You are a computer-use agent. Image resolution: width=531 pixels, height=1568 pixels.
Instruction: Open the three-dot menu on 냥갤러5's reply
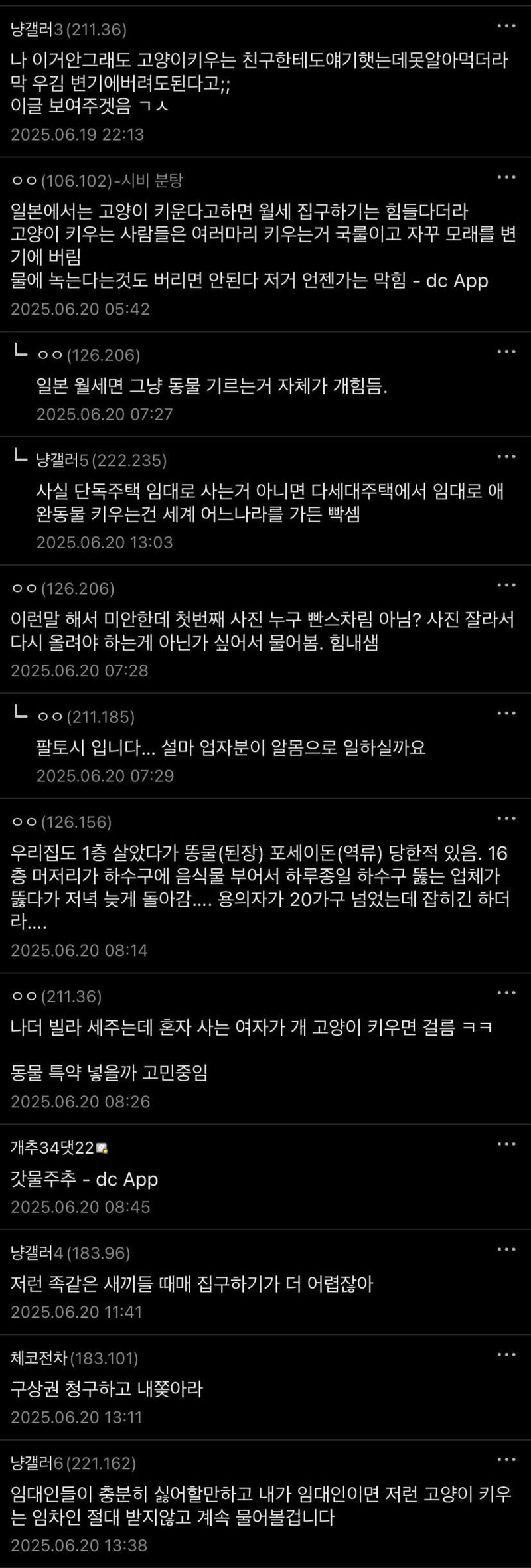pyautogui.click(x=506, y=457)
